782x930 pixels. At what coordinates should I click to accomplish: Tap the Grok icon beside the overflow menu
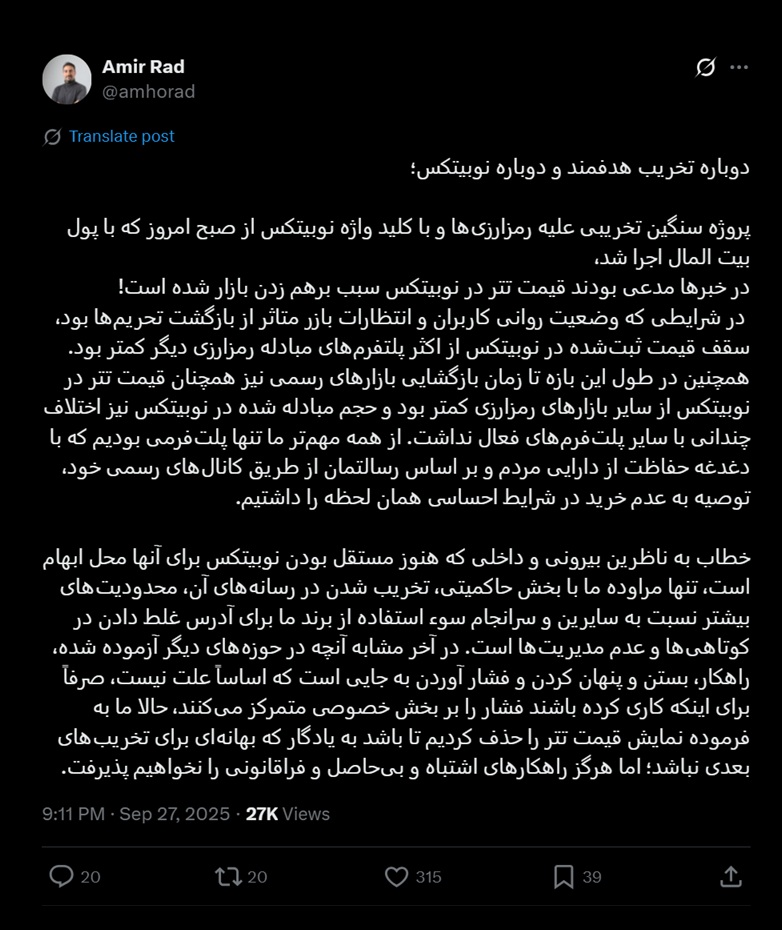[x=705, y=68]
